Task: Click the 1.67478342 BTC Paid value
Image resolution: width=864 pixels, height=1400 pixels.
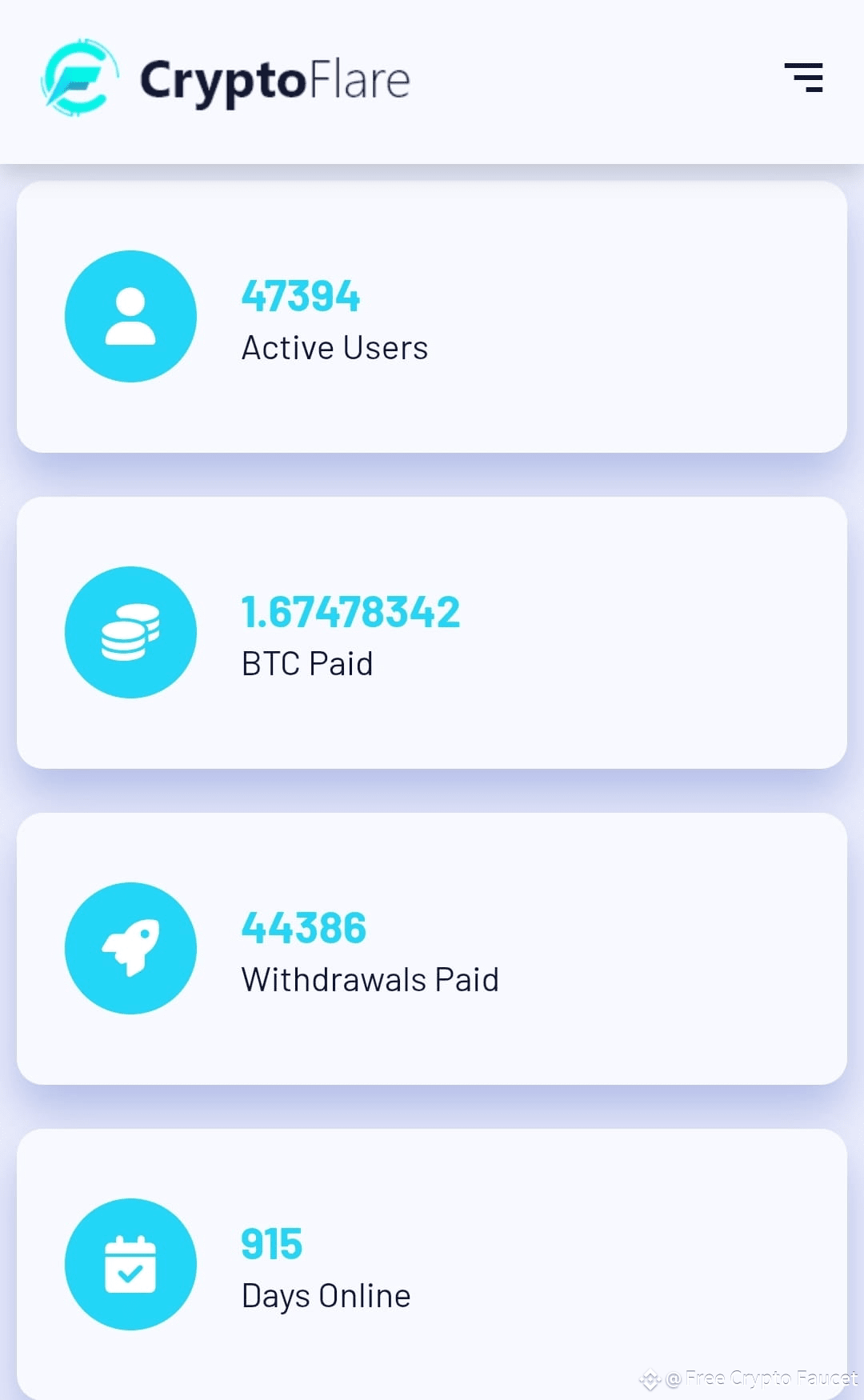Action: [350, 611]
